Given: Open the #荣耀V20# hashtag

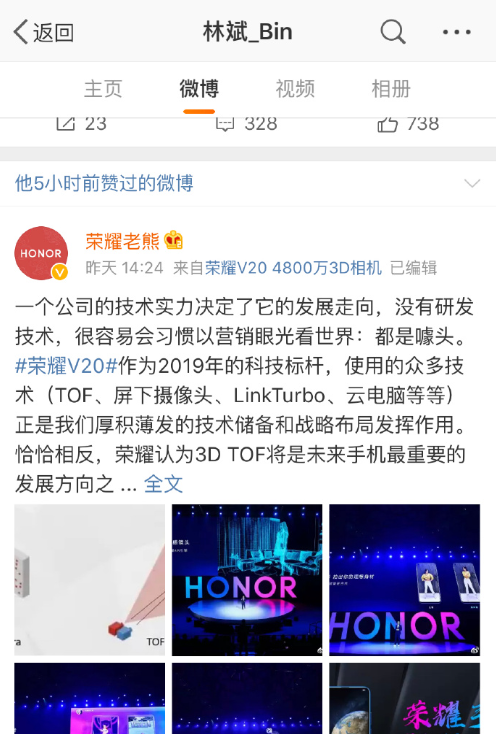Looking at the screenshot, I should click(x=66, y=366).
